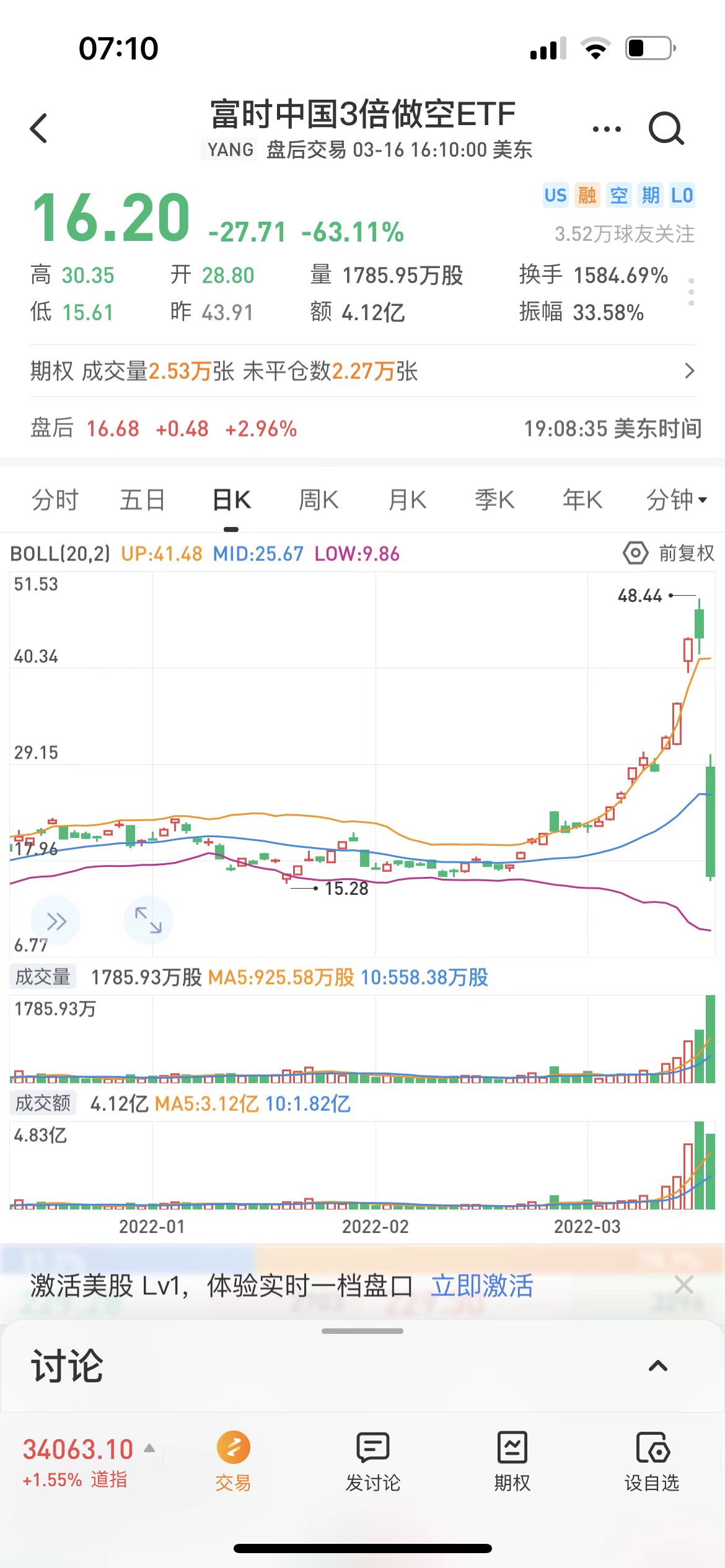The image size is (725, 1568).
Task: Tap the 立即激活 link
Action: pyautogui.click(x=482, y=1286)
